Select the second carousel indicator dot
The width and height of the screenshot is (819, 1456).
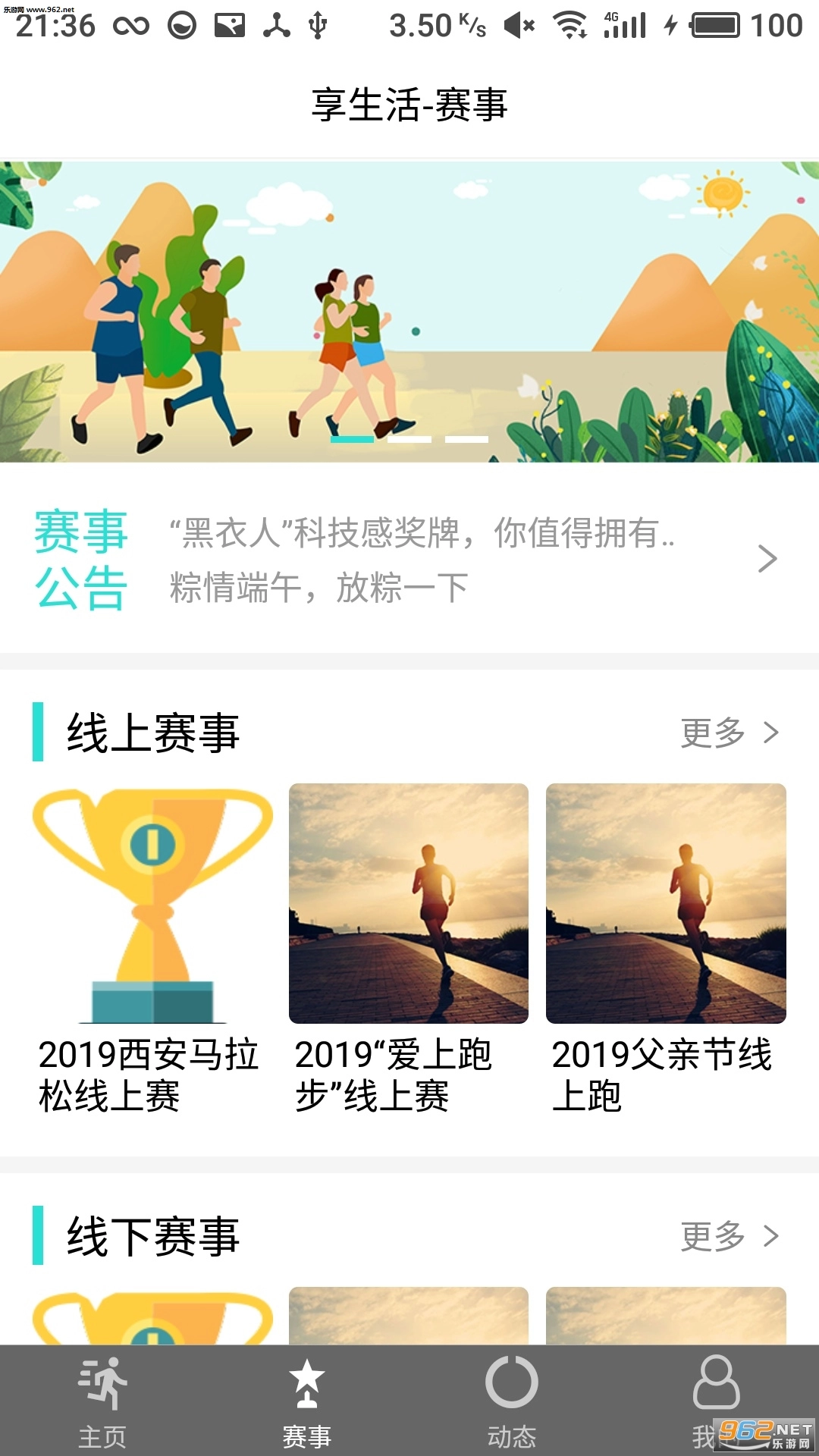tap(409, 438)
